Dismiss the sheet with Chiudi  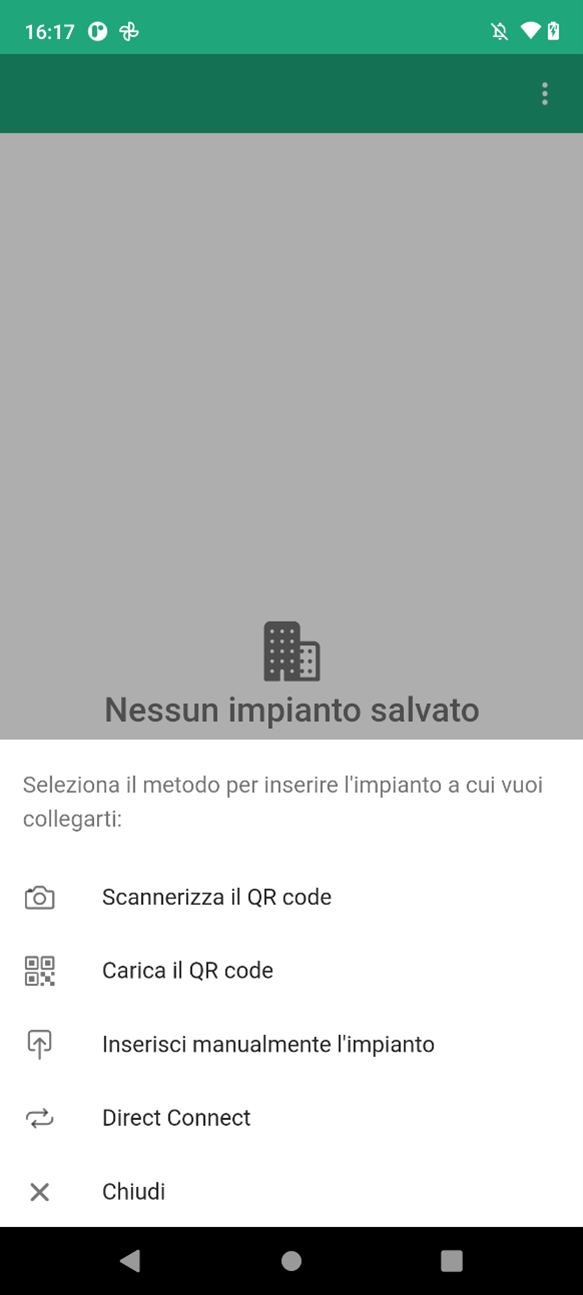click(x=291, y=1192)
